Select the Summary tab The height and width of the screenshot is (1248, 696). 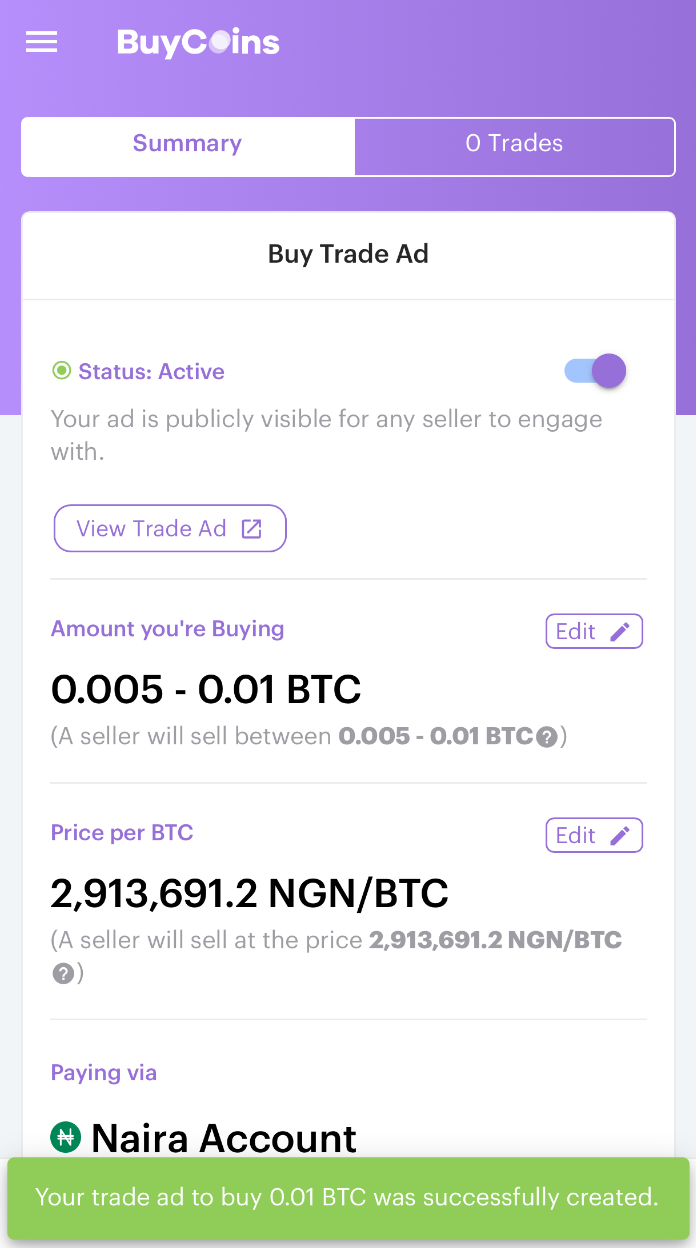point(188,143)
